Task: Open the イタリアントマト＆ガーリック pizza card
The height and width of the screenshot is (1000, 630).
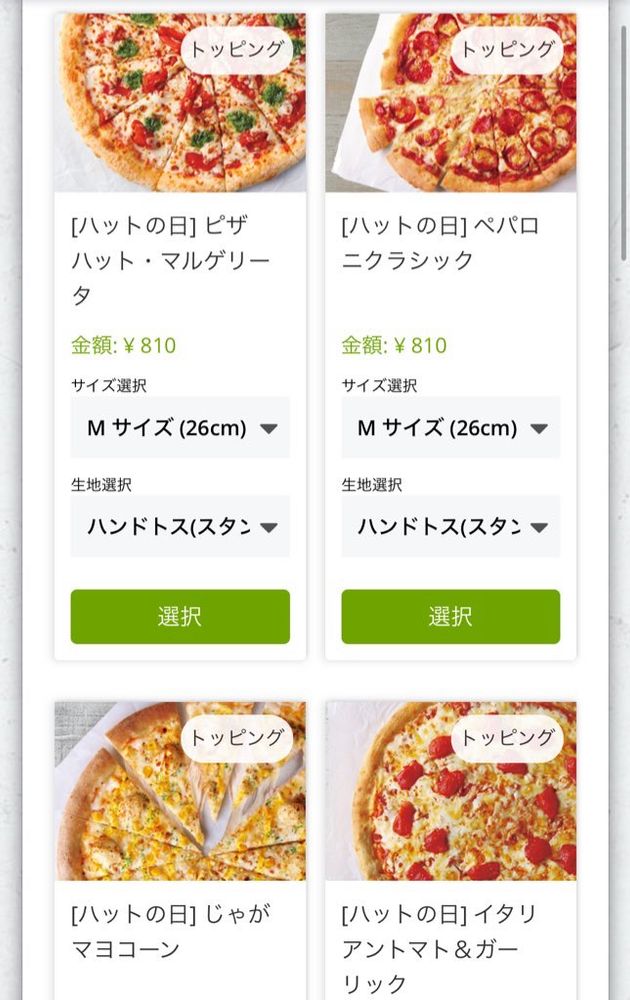Action: tap(440, 945)
